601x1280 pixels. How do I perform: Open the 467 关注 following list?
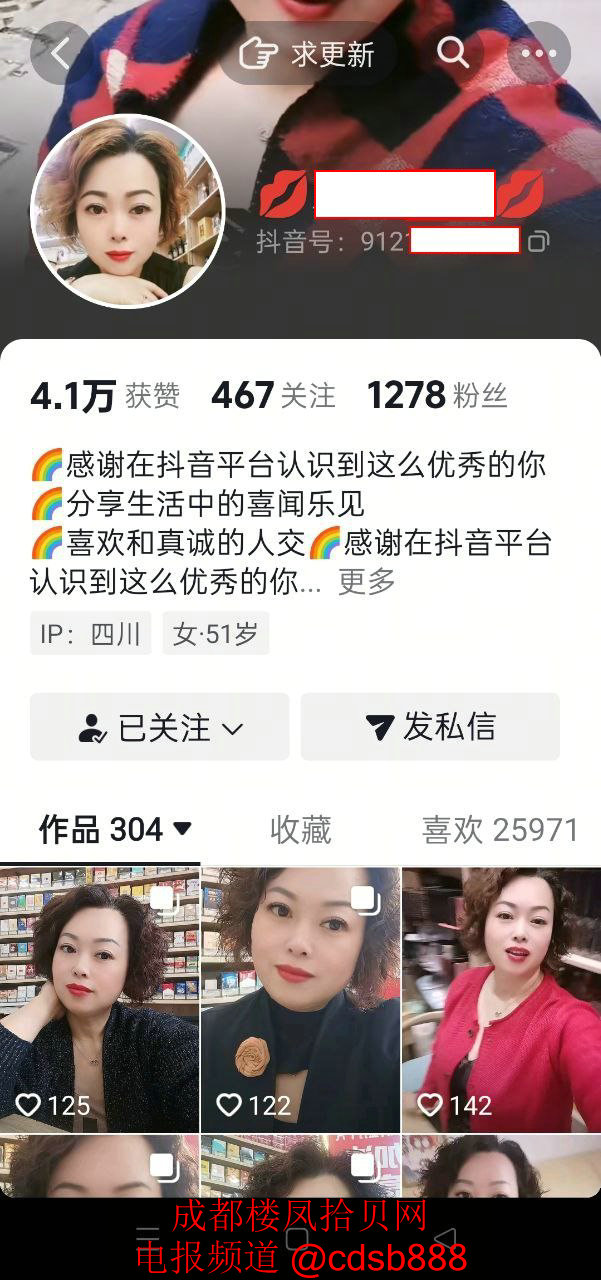pyautogui.click(x=273, y=396)
